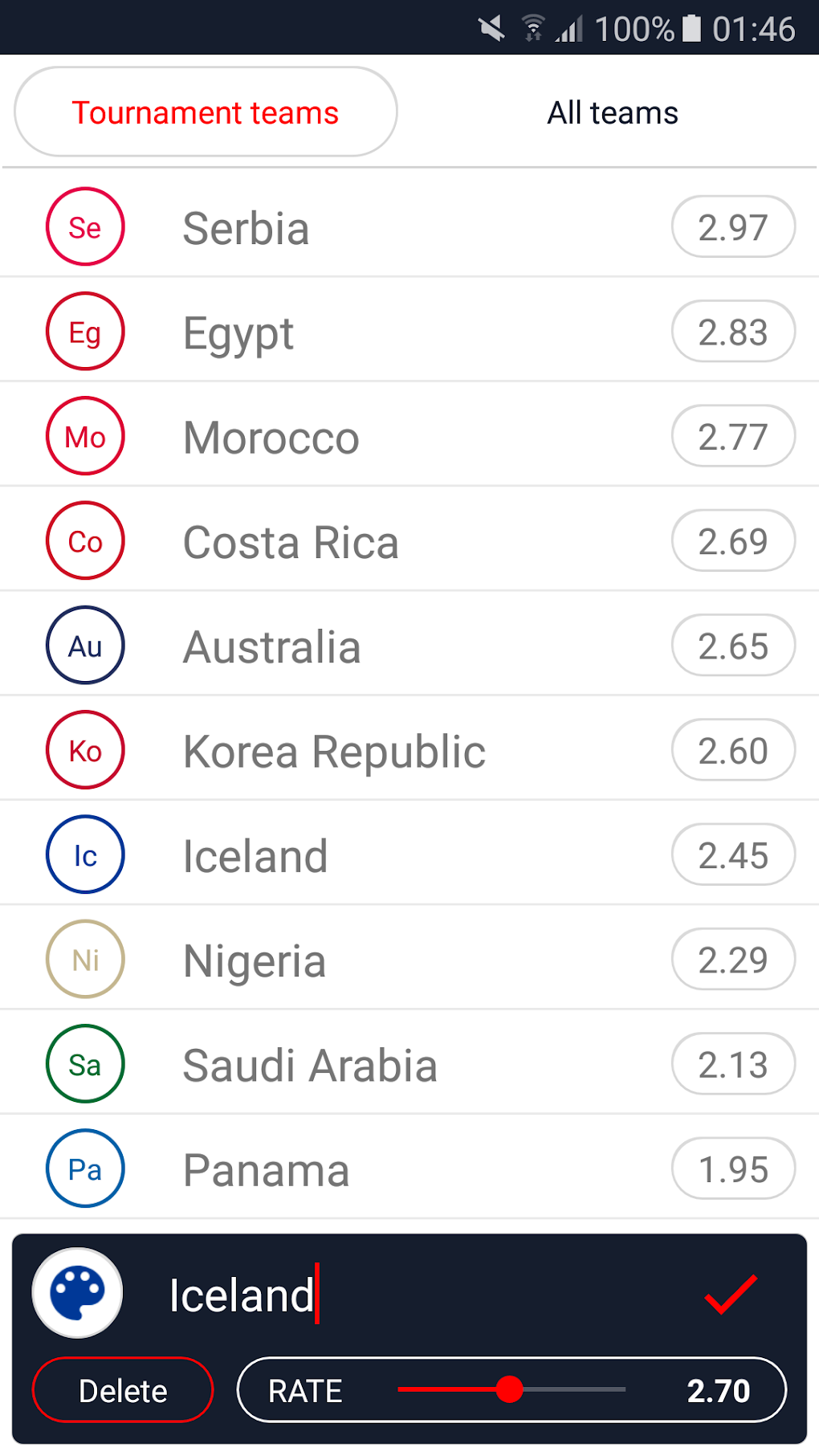Image resolution: width=819 pixels, height=1456 pixels.
Task: Adjust the RATE slider for Iceland
Action: tap(511, 1390)
